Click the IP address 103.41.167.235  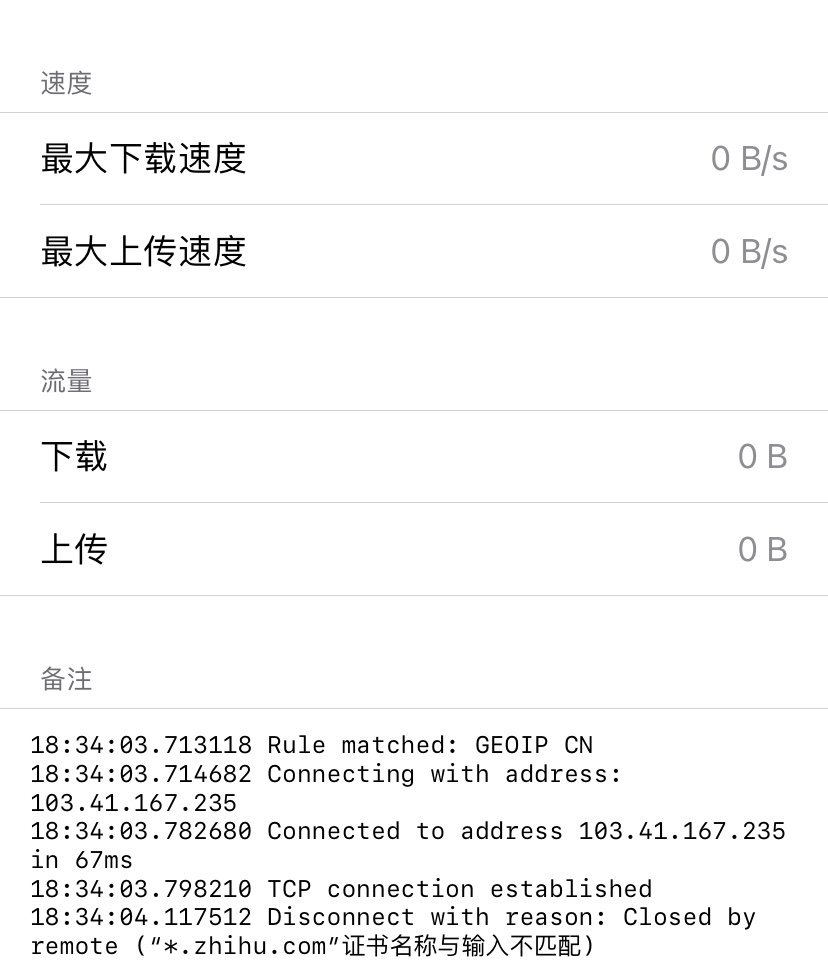coord(134,802)
